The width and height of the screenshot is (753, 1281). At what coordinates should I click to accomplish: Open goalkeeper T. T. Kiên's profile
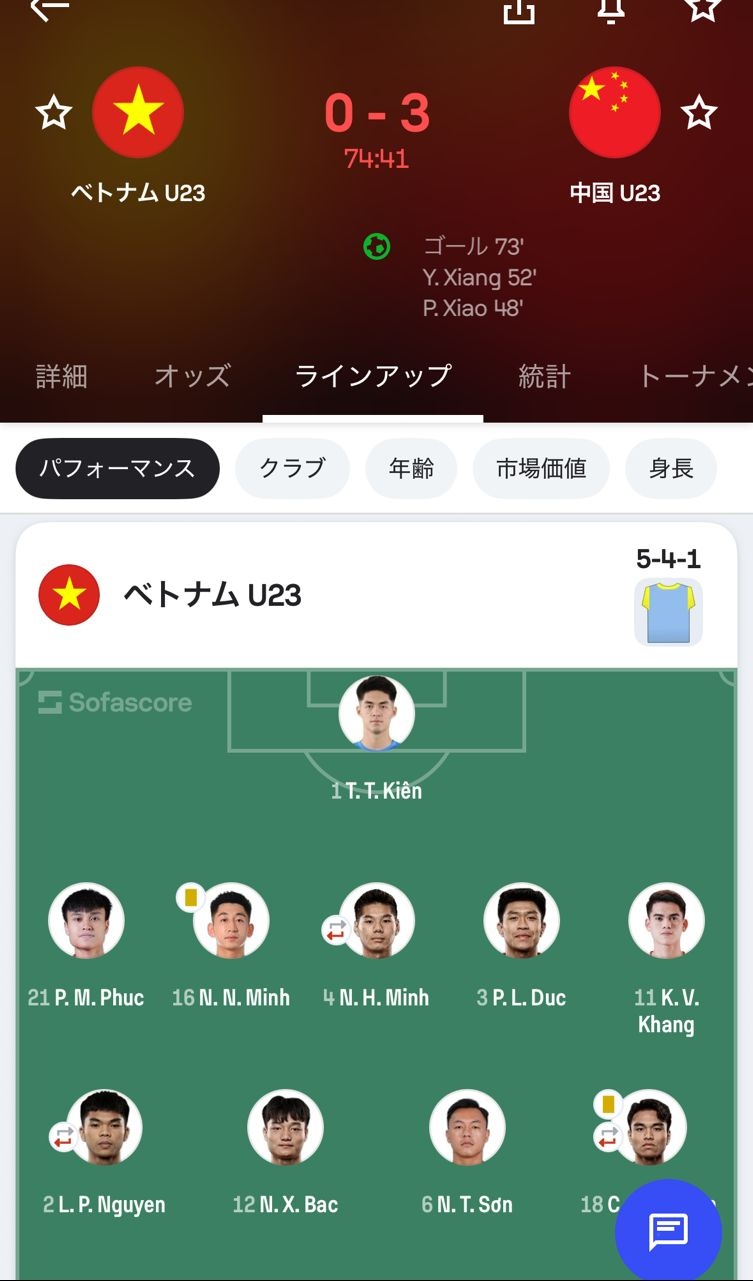point(376,714)
